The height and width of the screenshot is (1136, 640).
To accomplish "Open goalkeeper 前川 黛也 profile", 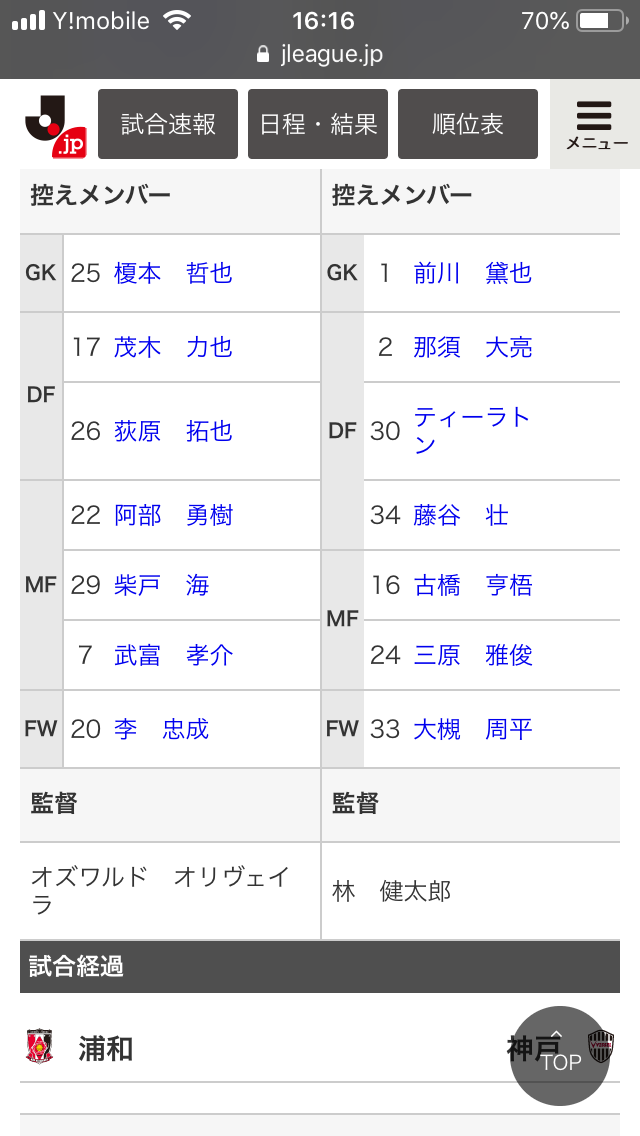I will [472, 273].
